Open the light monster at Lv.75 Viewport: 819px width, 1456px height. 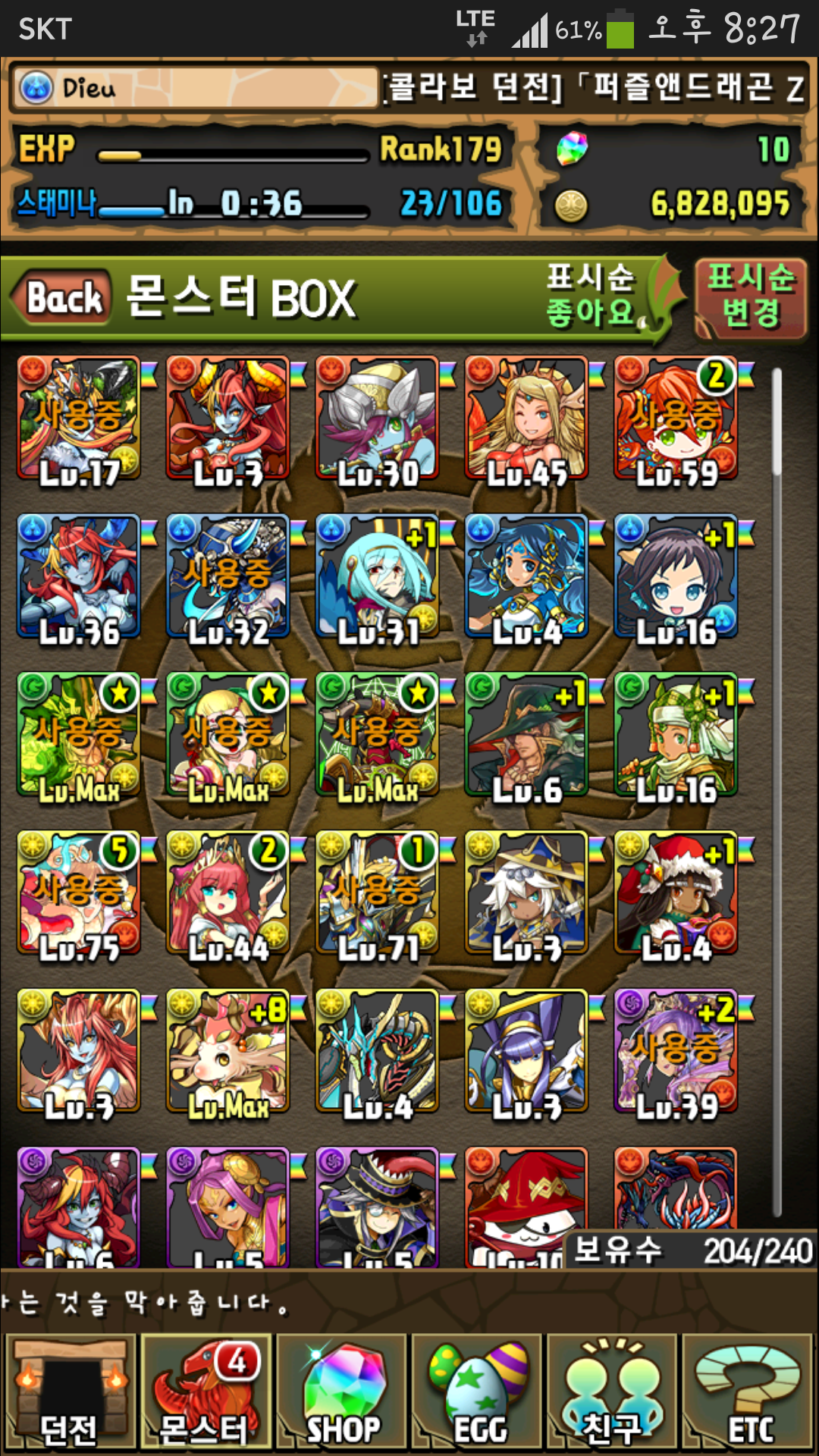[x=78, y=893]
